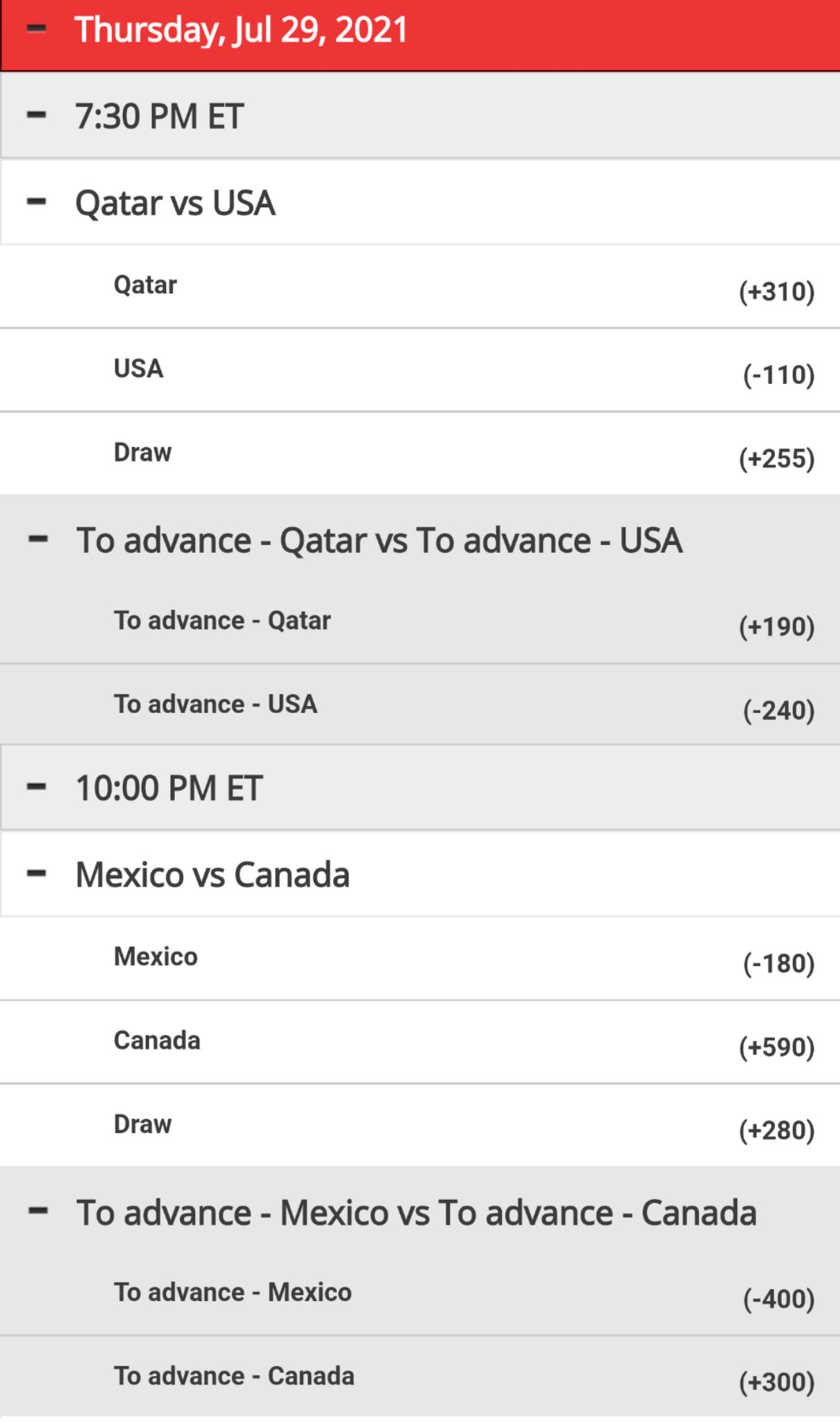Viewport: 840px width, 1422px height.
Task: Select To advance - Canada at +300
Action: click(x=420, y=1377)
